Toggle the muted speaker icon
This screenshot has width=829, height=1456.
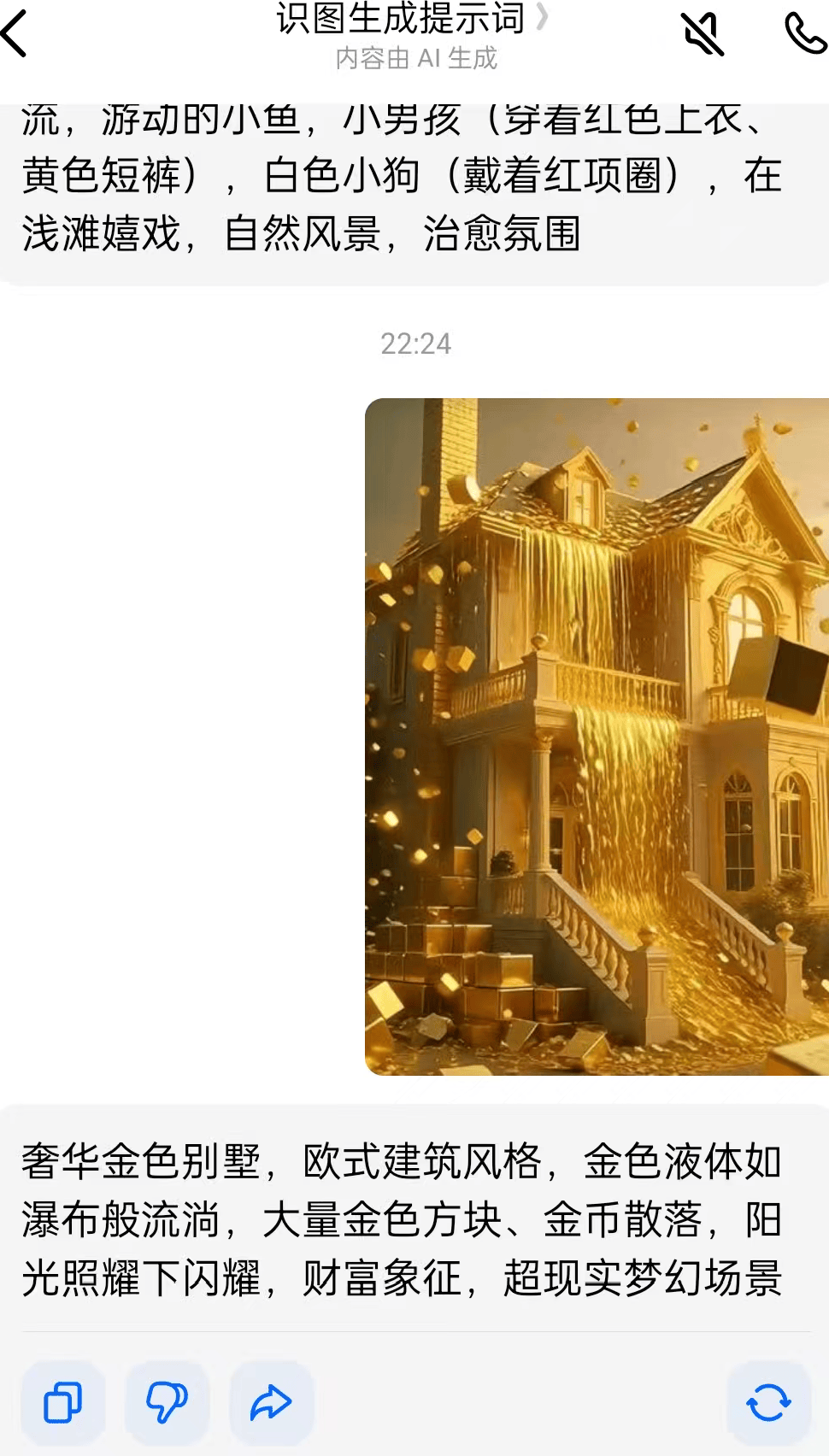[x=703, y=34]
